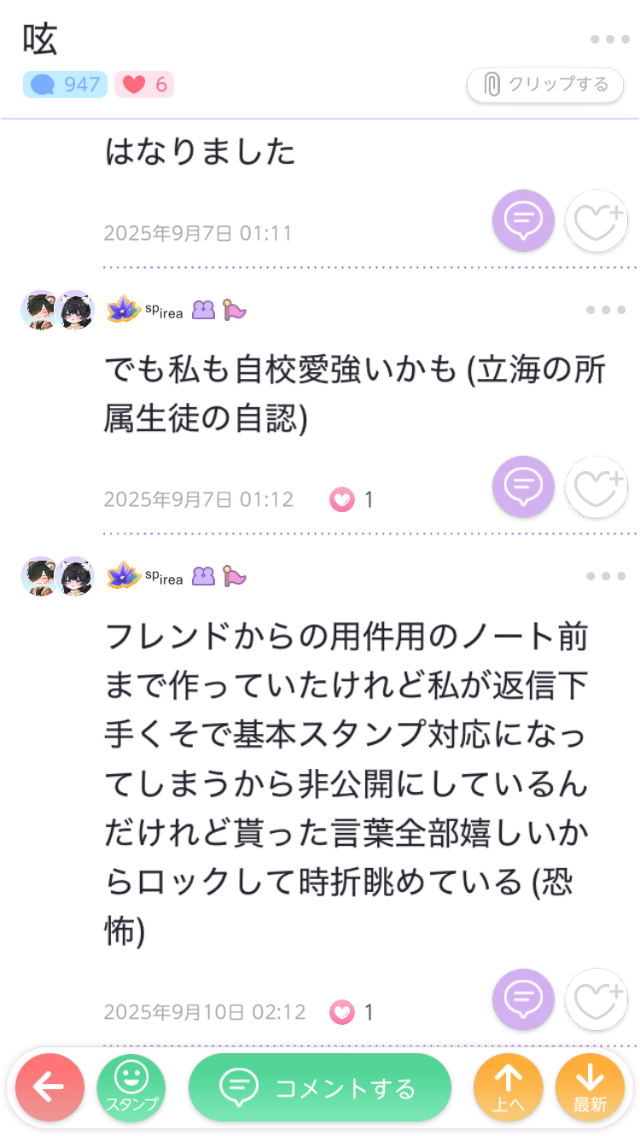Screen dimensions: 640x1136
Task: Open options for the 自校愛強いかも comment
Action: (x=605, y=310)
